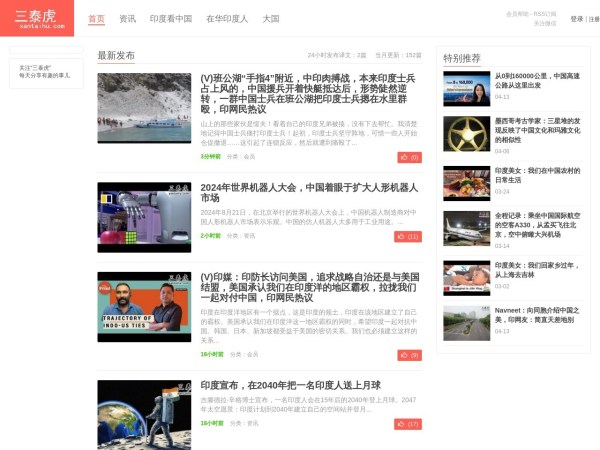Image resolution: width=600 pixels, height=450 pixels.
Task: Open the 会员帮助 help link
Action: tap(518, 14)
